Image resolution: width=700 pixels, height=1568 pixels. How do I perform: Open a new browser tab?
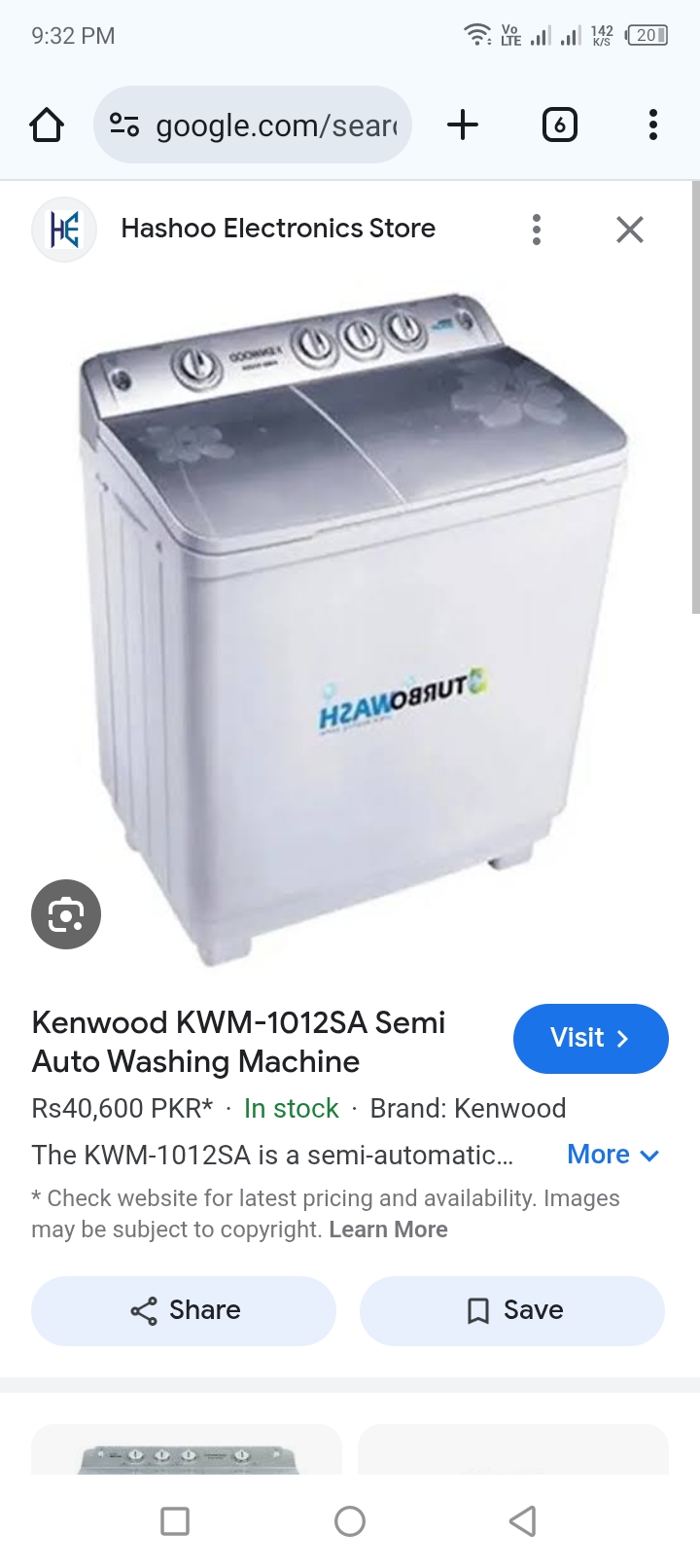pyautogui.click(x=463, y=125)
